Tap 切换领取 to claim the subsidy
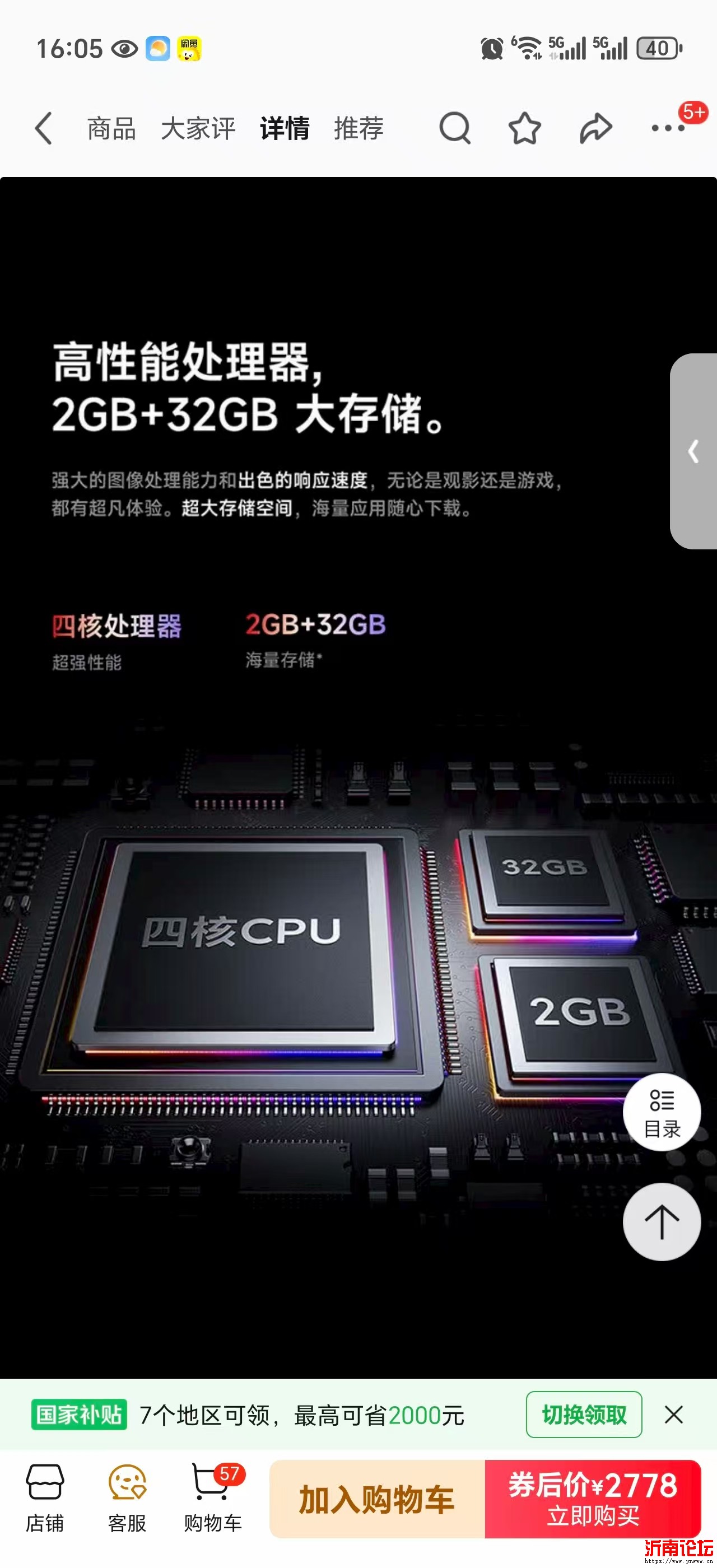 pos(584,1415)
